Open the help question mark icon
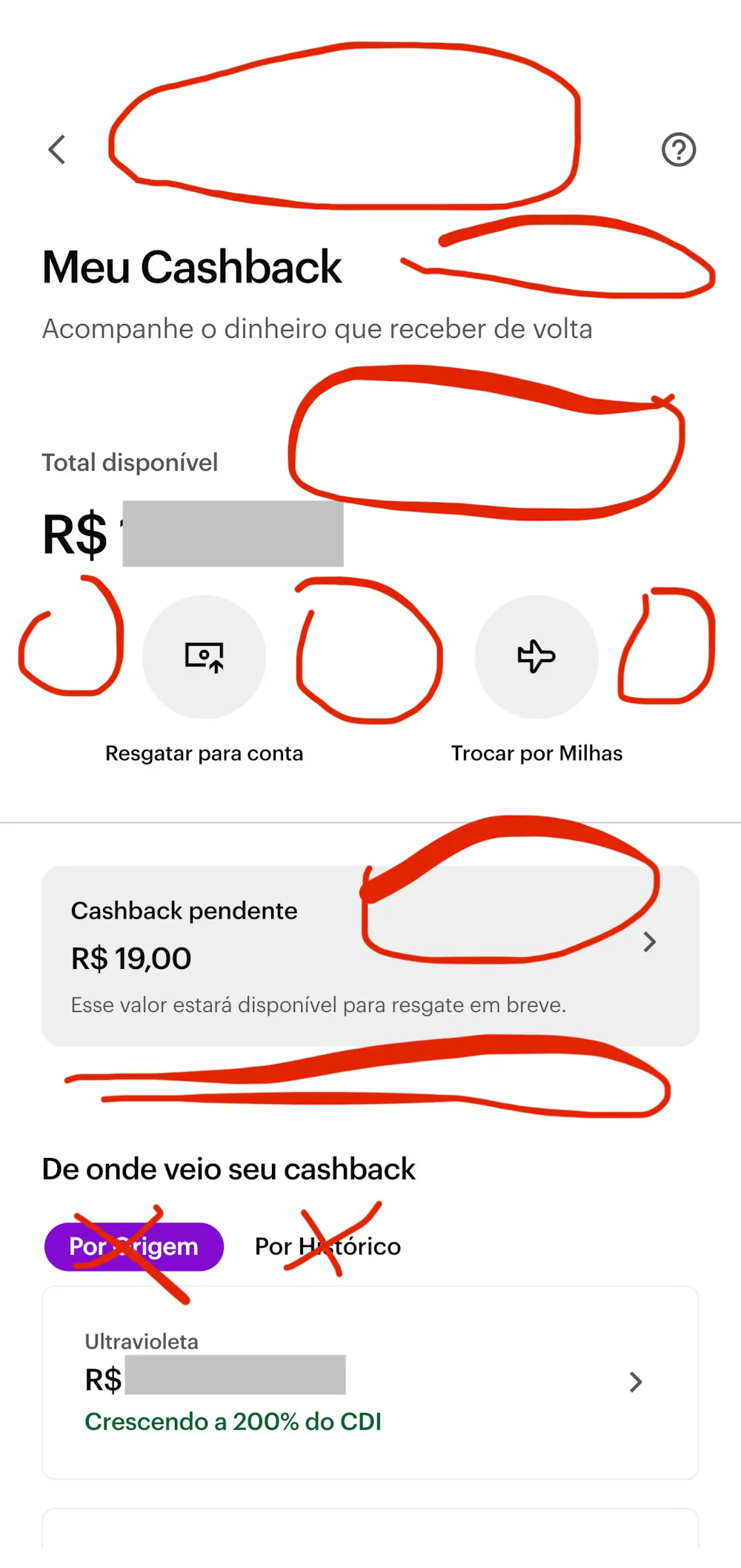Image resolution: width=741 pixels, height=1568 pixels. click(678, 150)
